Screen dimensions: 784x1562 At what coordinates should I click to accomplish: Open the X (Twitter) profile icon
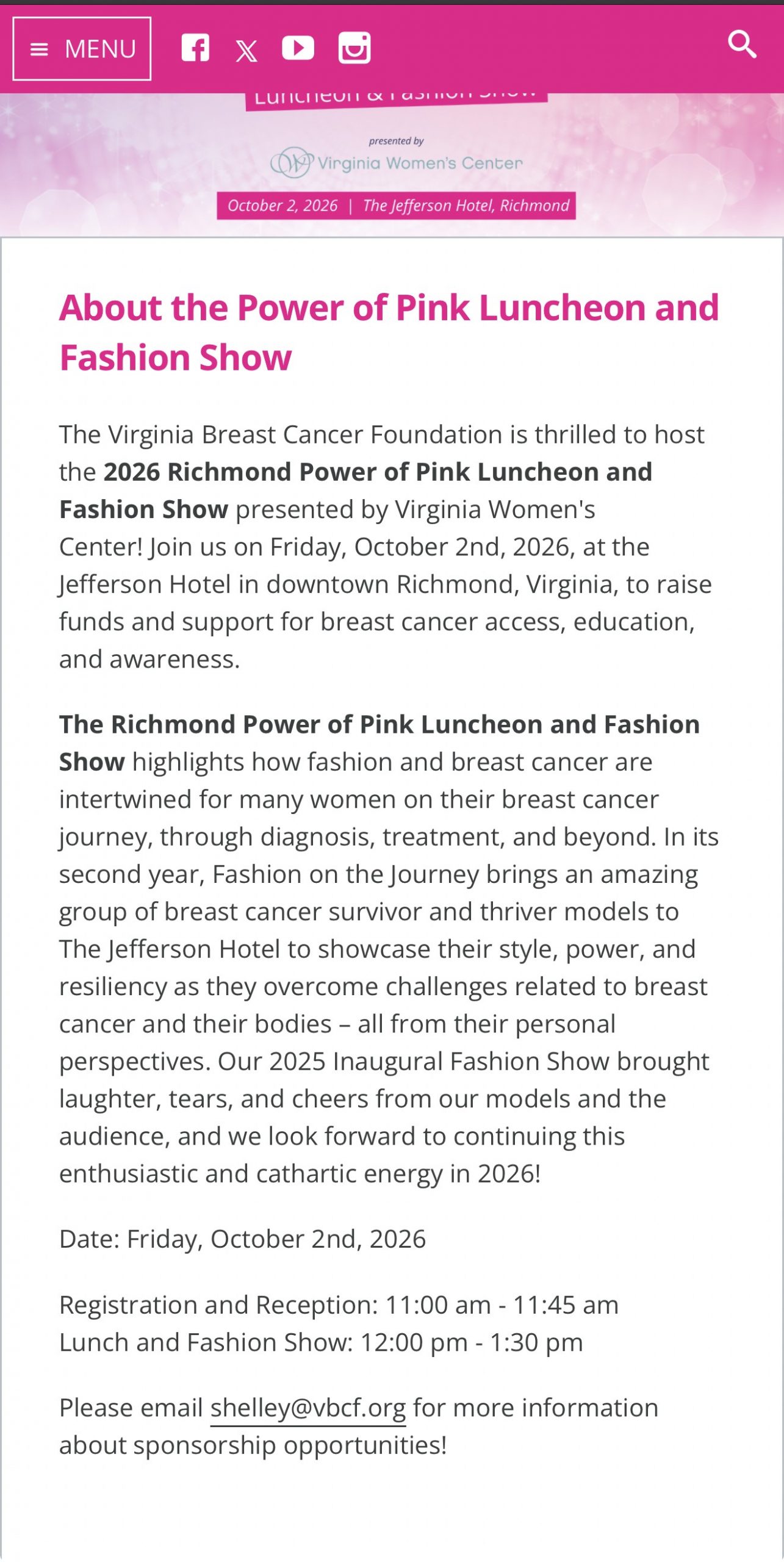point(246,51)
